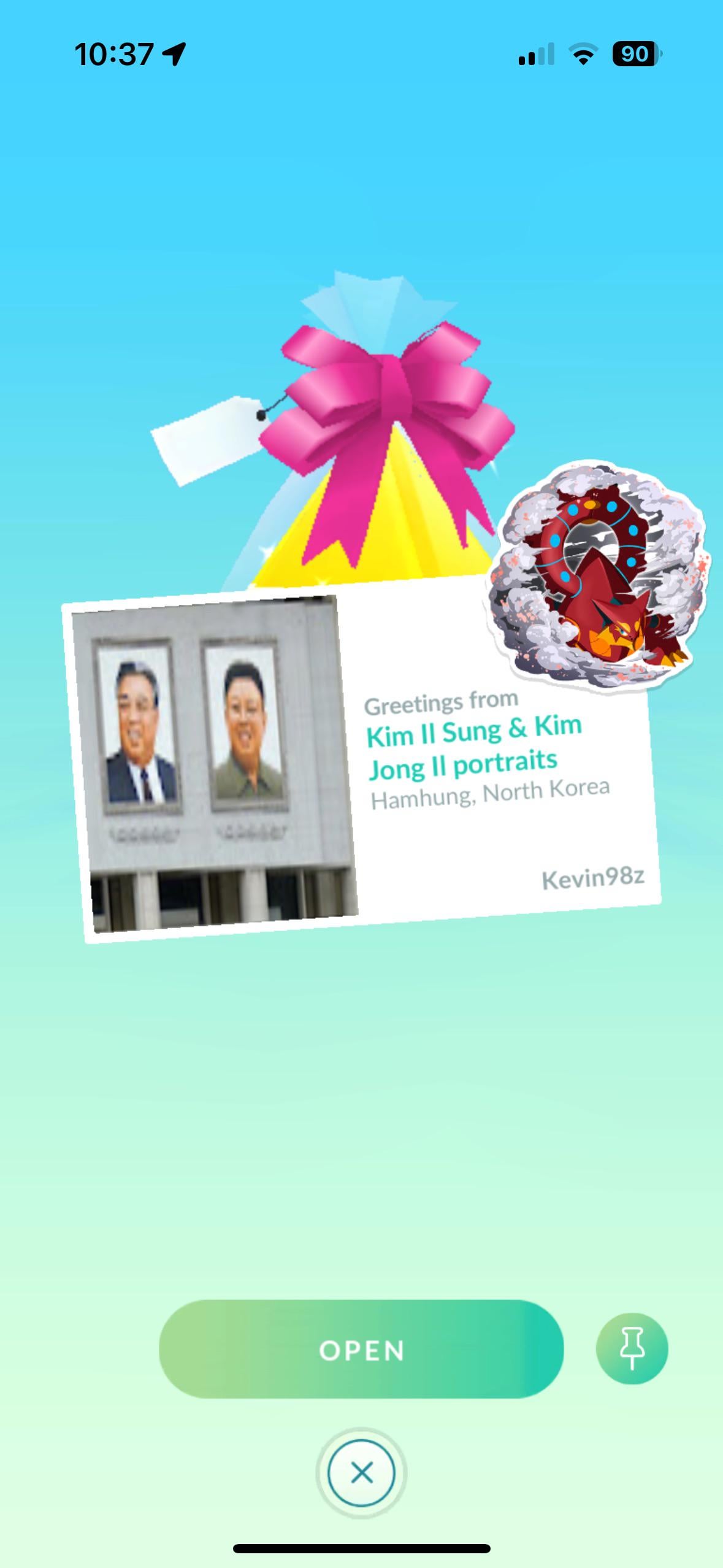Open the gift from Kevin98z
Screen dimensions: 723x1568
click(361, 1350)
